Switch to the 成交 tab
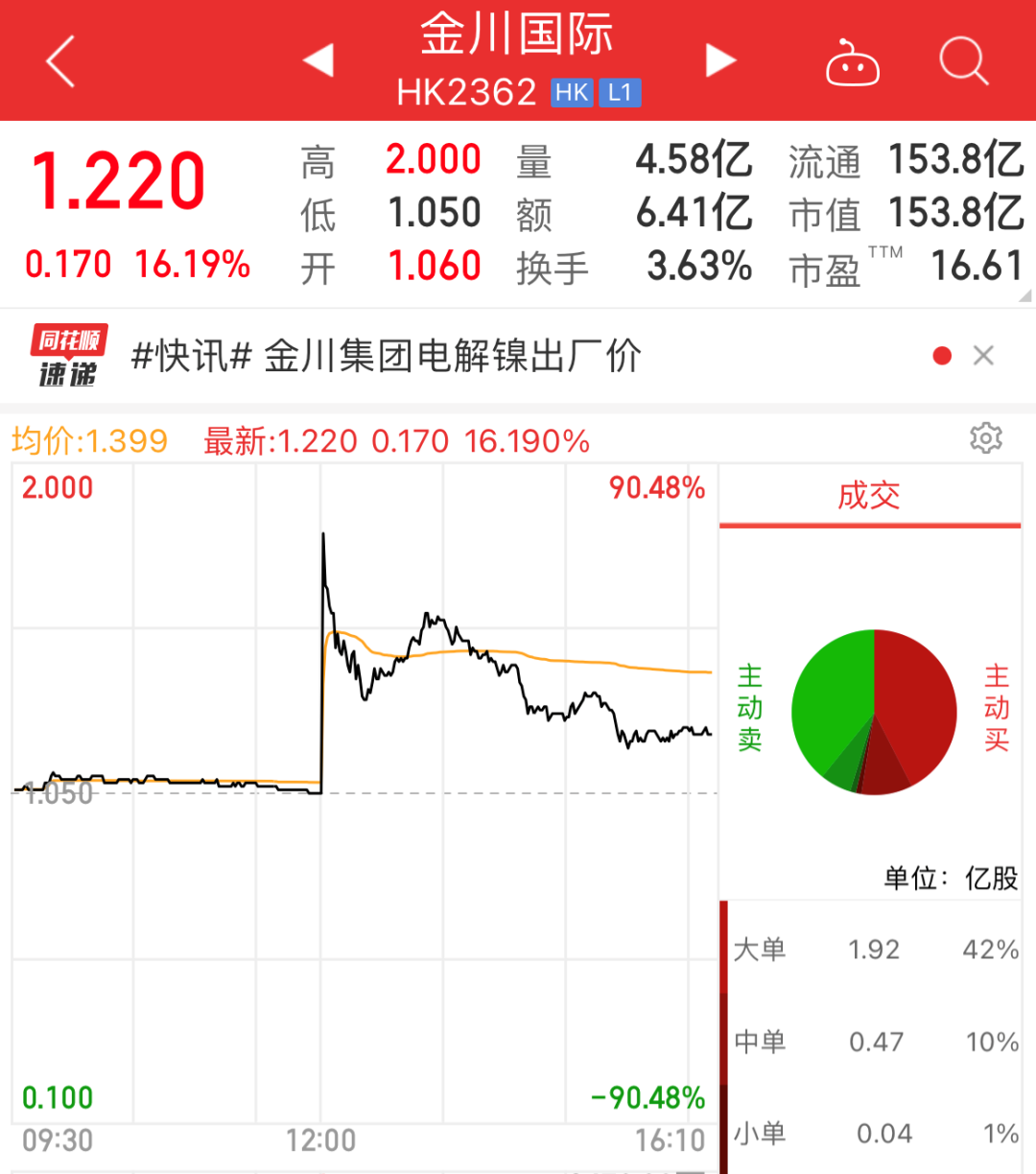 click(869, 495)
